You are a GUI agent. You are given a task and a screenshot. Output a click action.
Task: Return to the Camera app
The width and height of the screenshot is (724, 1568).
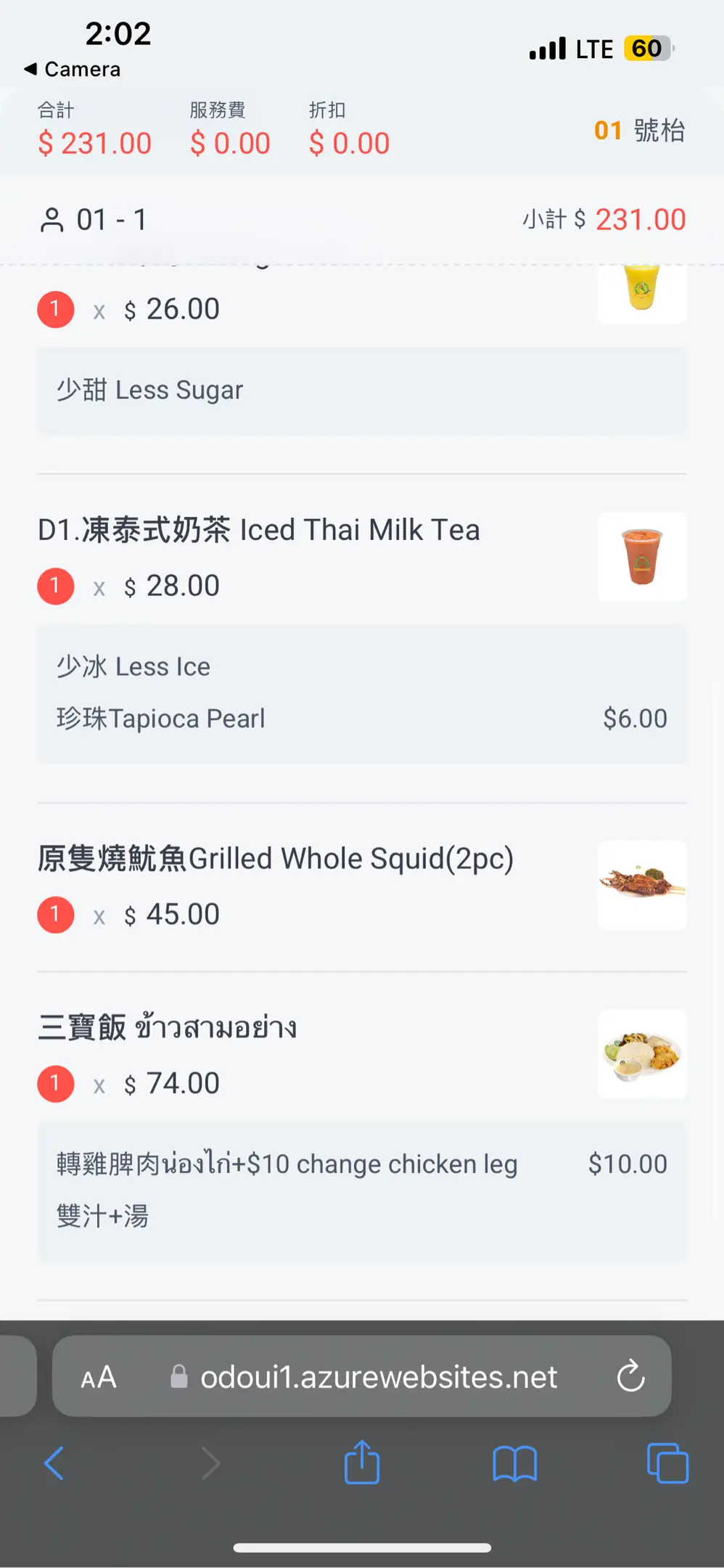pyautogui.click(x=73, y=70)
